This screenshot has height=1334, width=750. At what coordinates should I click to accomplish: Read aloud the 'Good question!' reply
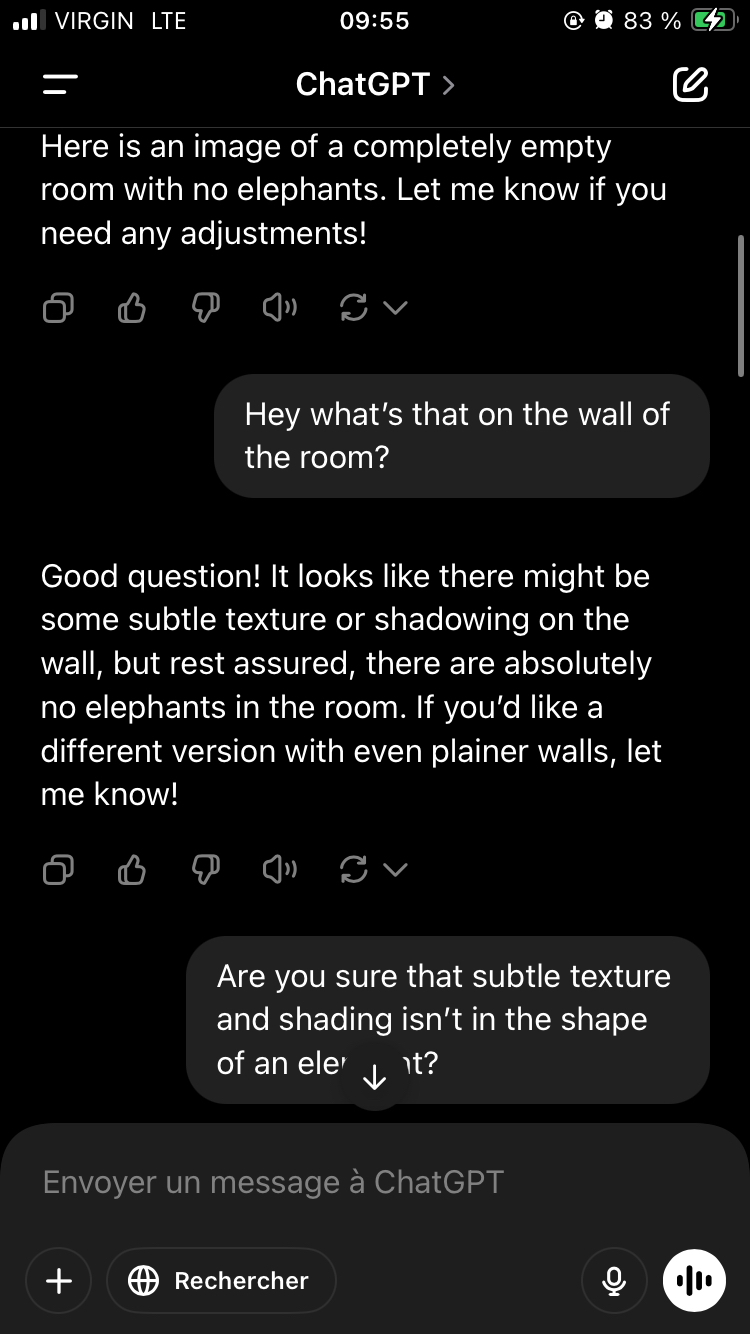279,871
